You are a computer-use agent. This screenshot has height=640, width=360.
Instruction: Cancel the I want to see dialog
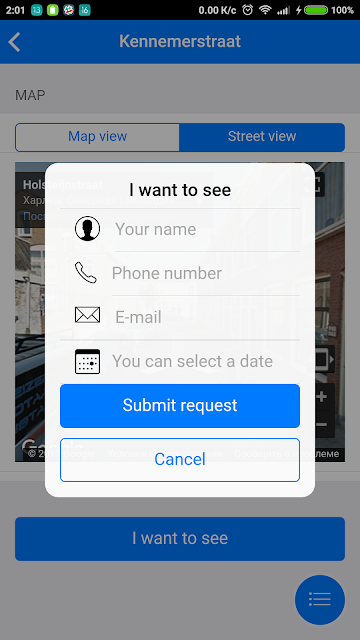(x=180, y=460)
